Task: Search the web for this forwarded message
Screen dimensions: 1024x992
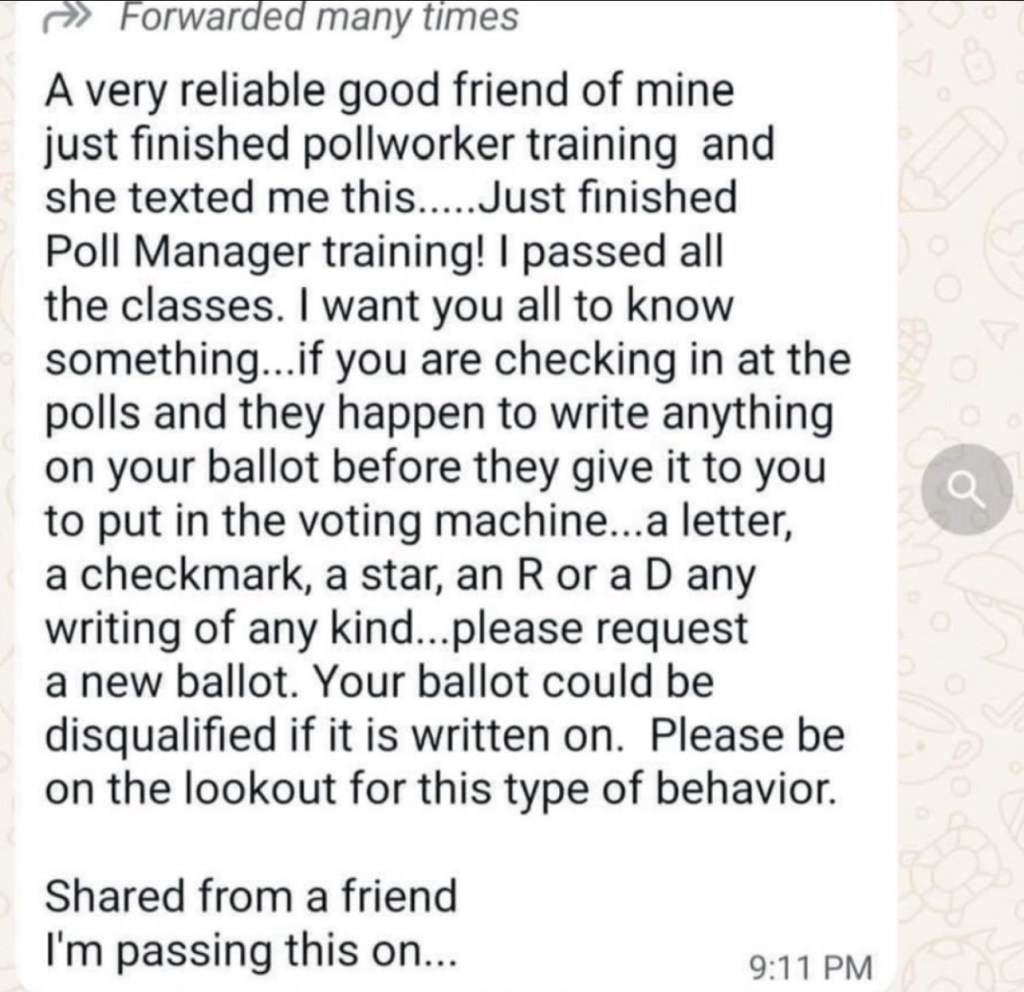Action: (x=962, y=487)
